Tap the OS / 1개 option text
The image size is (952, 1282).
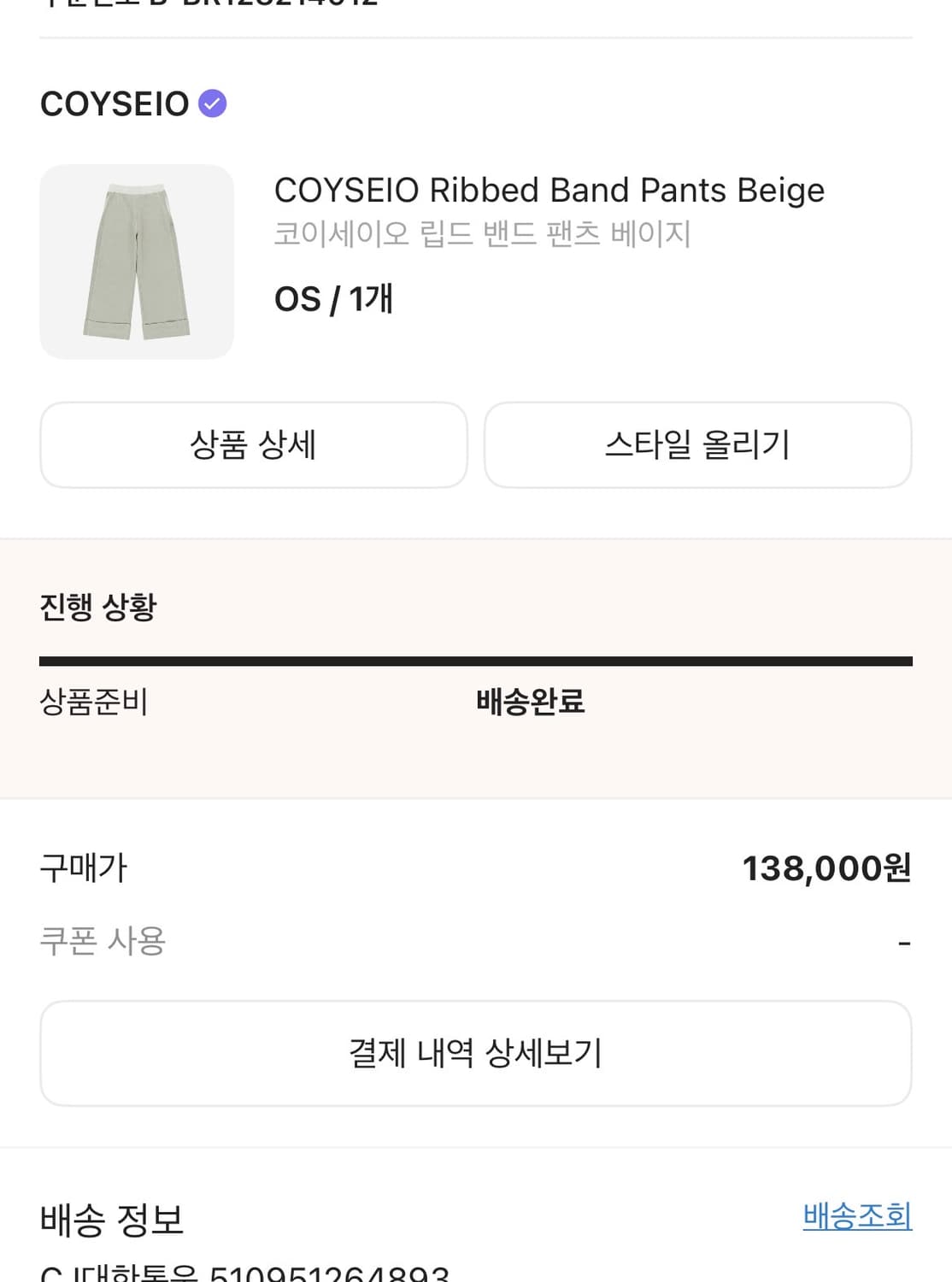click(x=333, y=299)
